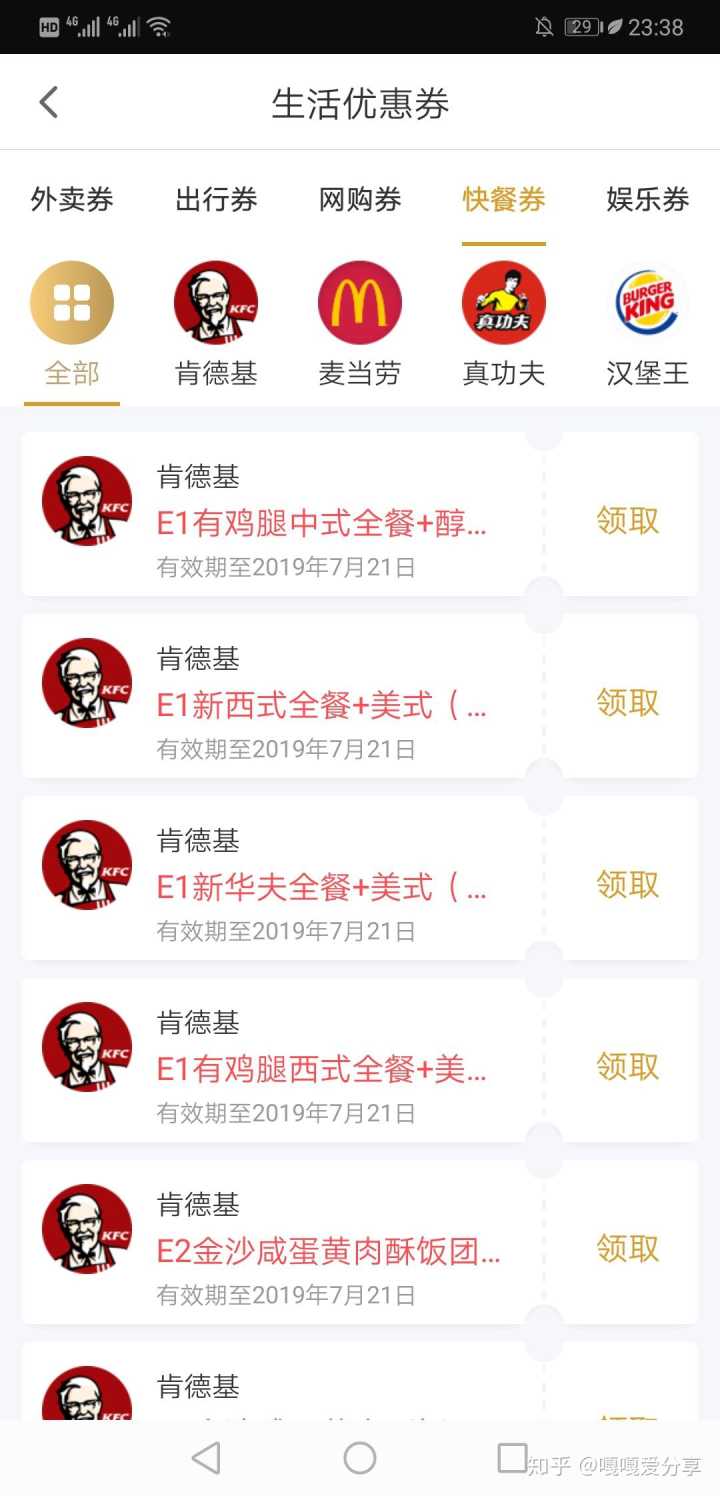Claim the E1新华夫全餐 coupon with 领取
The width and height of the screenshot is (720, 1496).
(628, 885)
